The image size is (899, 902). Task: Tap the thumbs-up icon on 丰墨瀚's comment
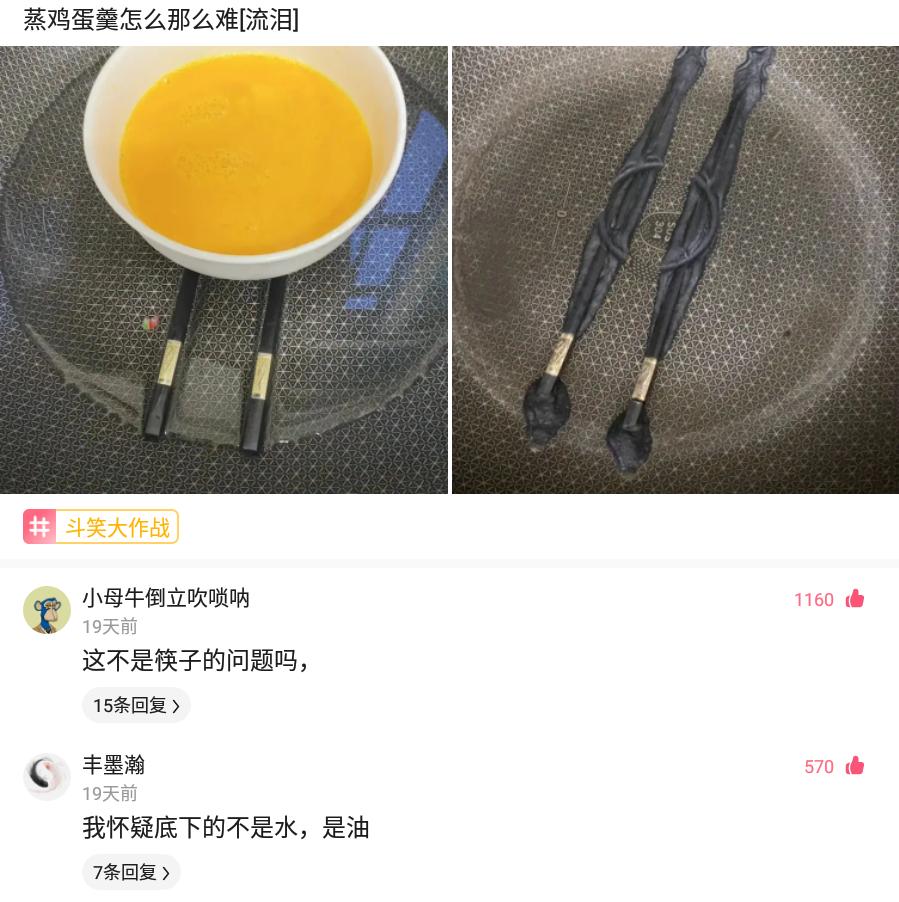[855, 765]
